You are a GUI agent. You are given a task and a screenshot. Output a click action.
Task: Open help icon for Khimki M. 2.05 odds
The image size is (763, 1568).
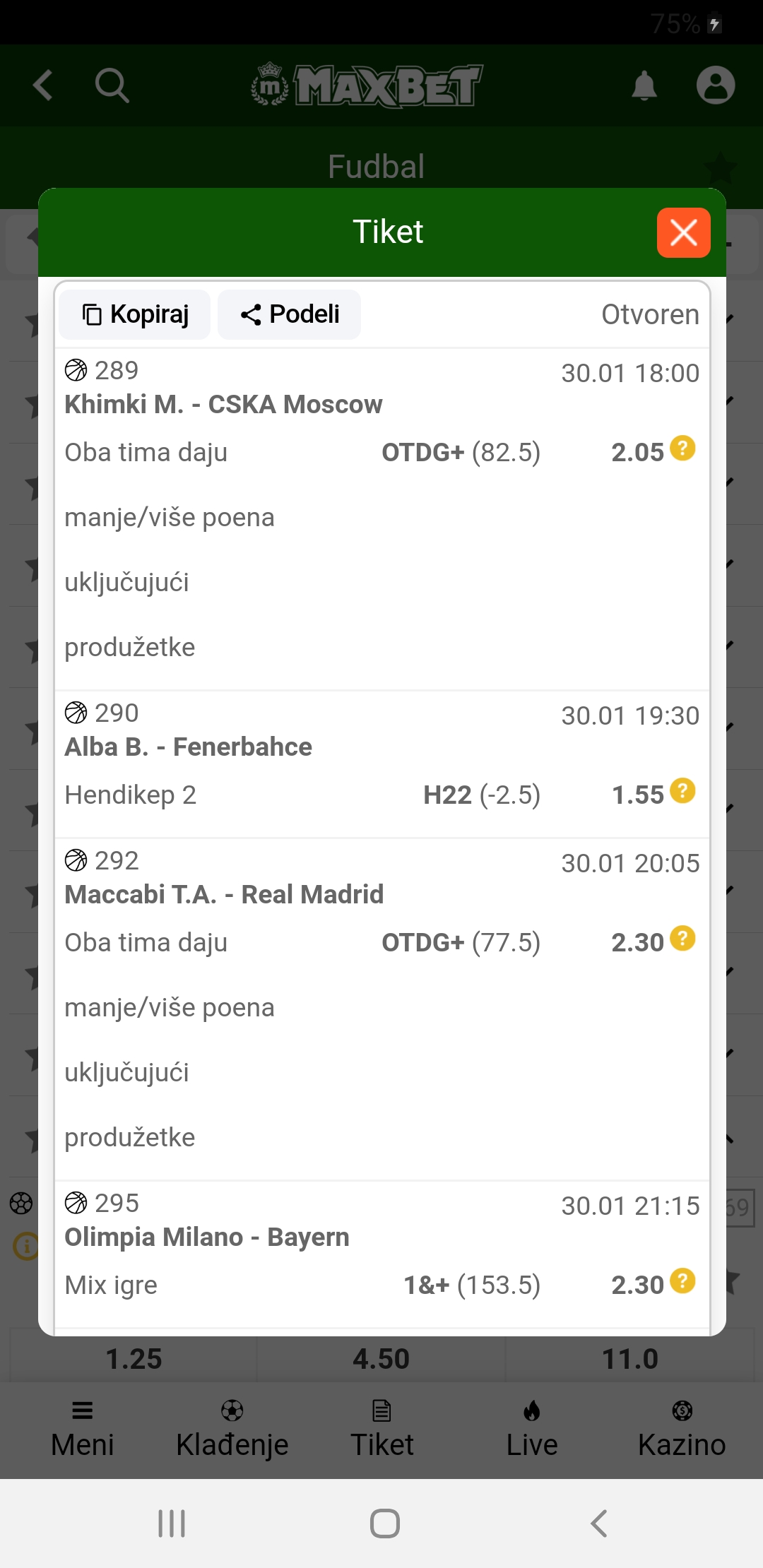(682, 448)
